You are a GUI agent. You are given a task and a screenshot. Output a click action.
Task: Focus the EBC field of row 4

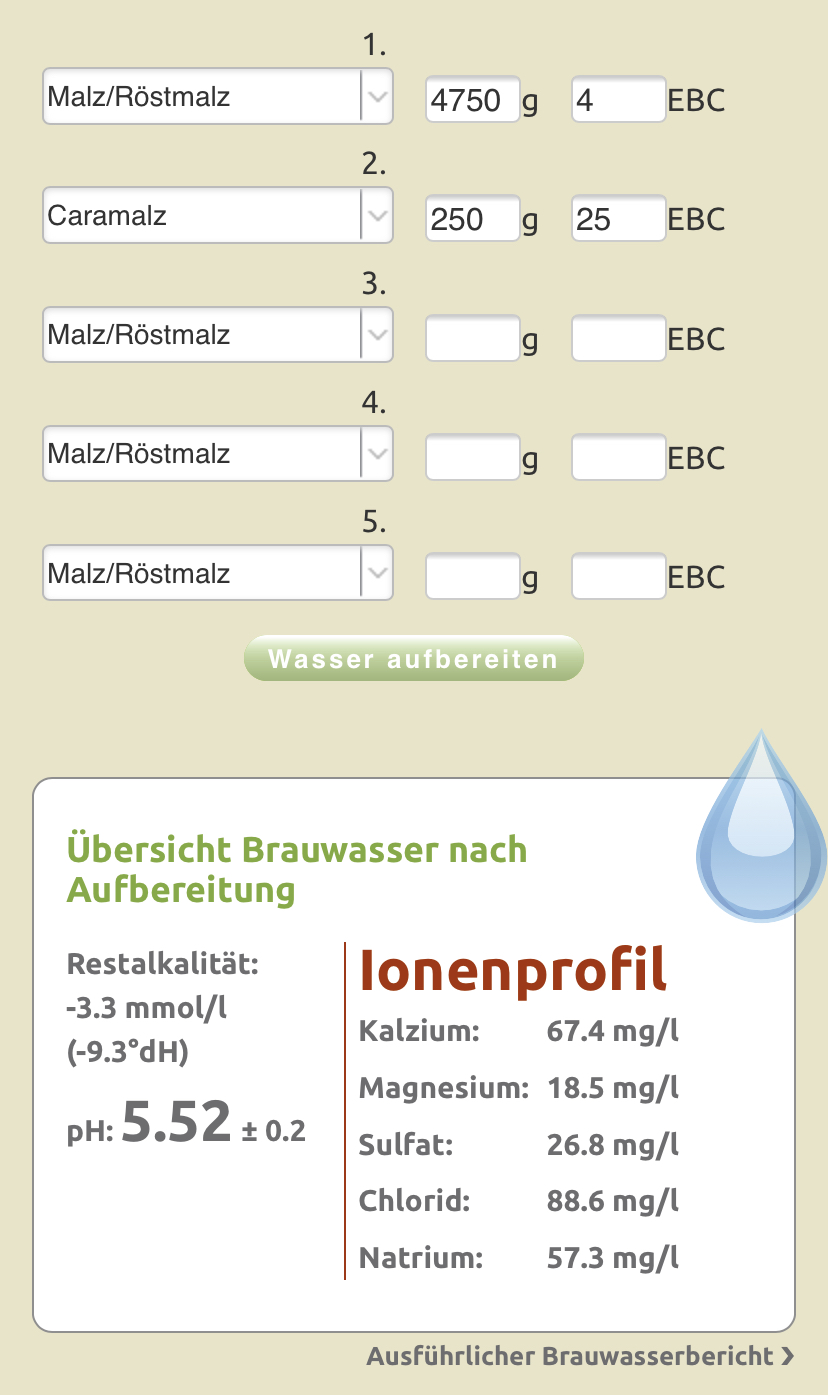click(618, 456)
